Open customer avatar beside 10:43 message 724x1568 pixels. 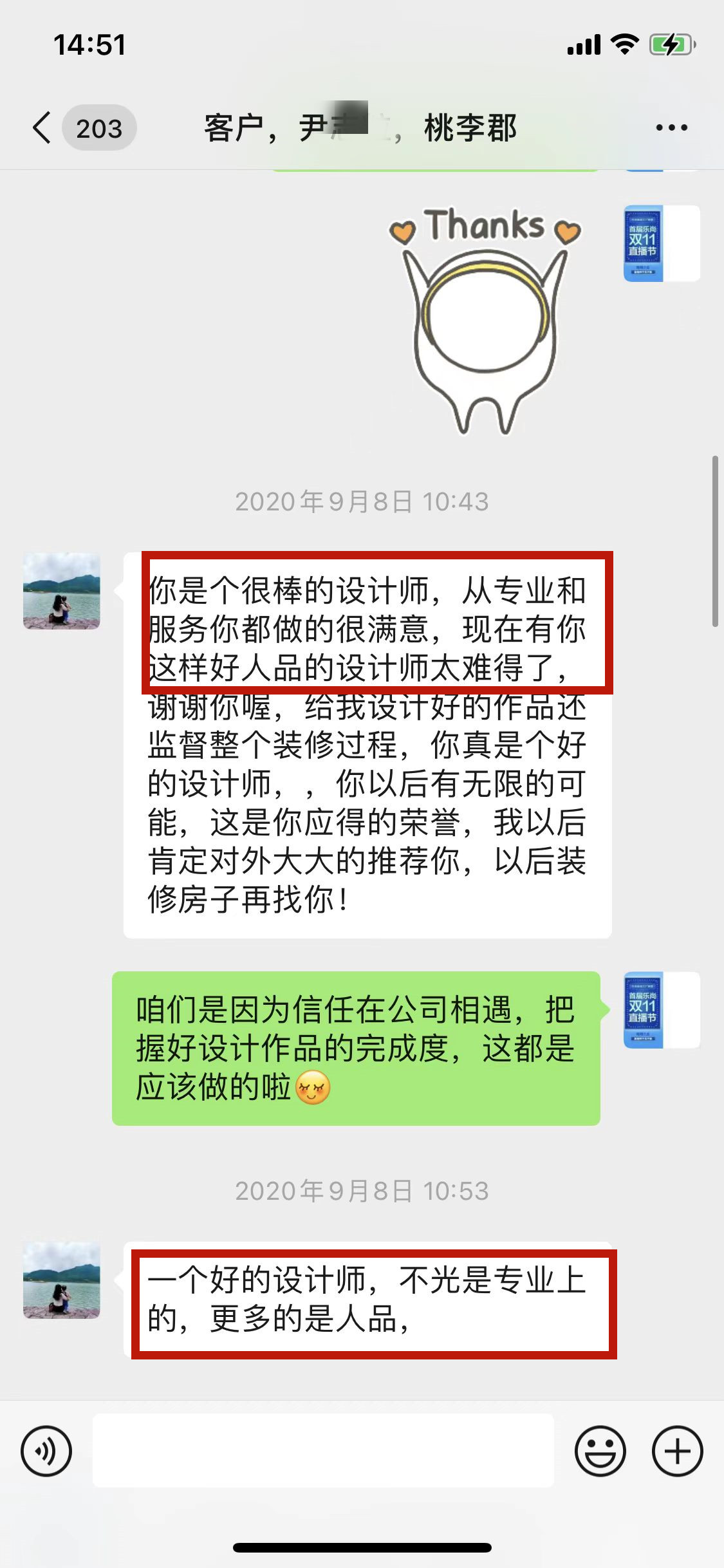click(x=62, y=591)
